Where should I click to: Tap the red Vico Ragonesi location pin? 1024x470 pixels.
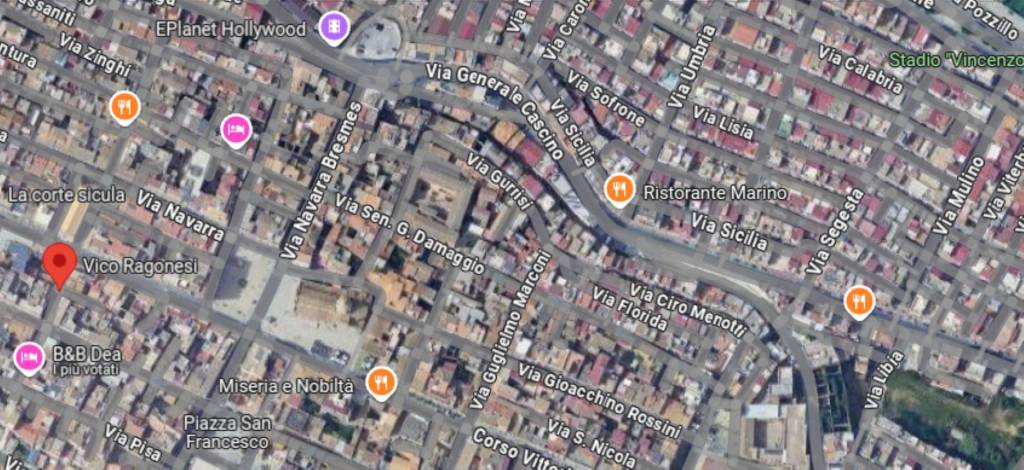click(60, 264)
